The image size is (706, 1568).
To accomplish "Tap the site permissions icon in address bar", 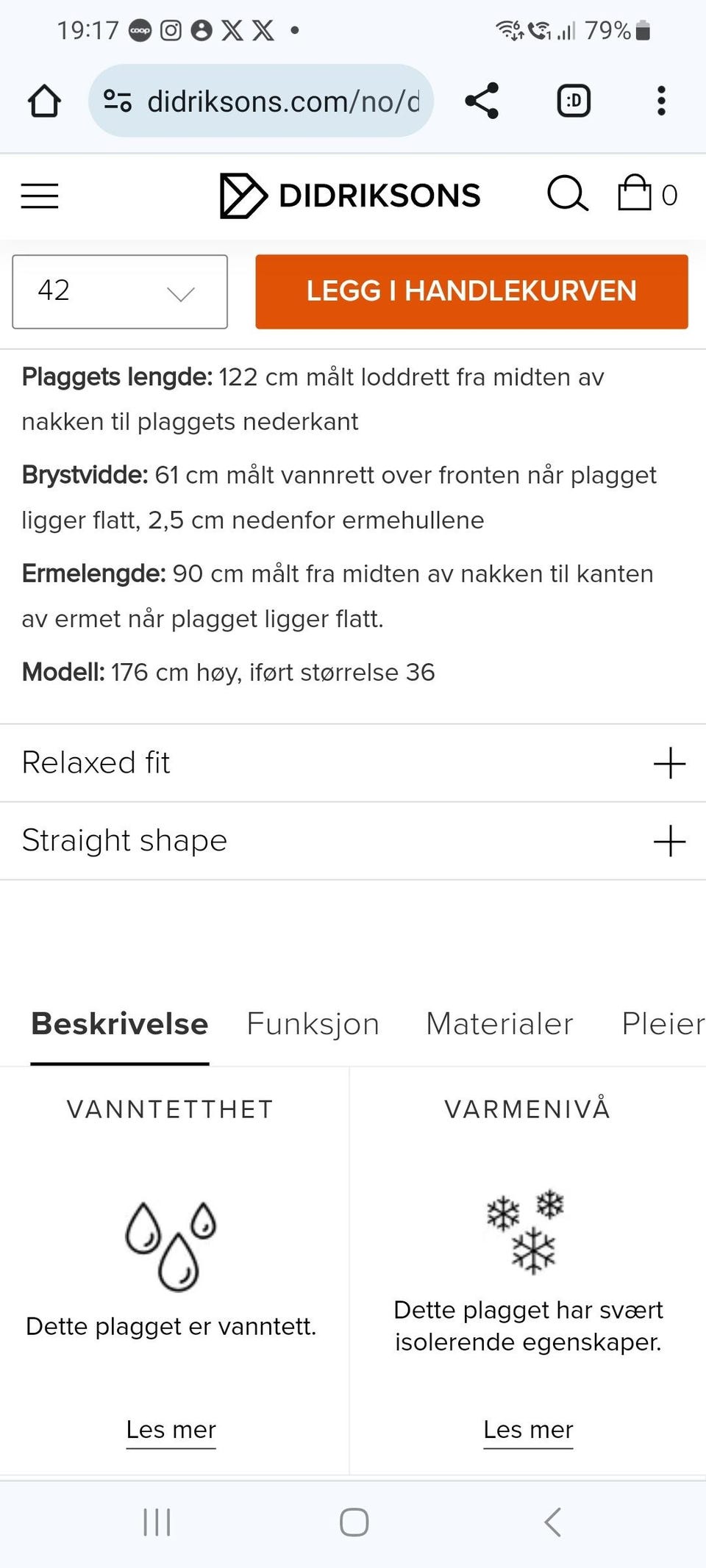I will (x=118, y=101).
